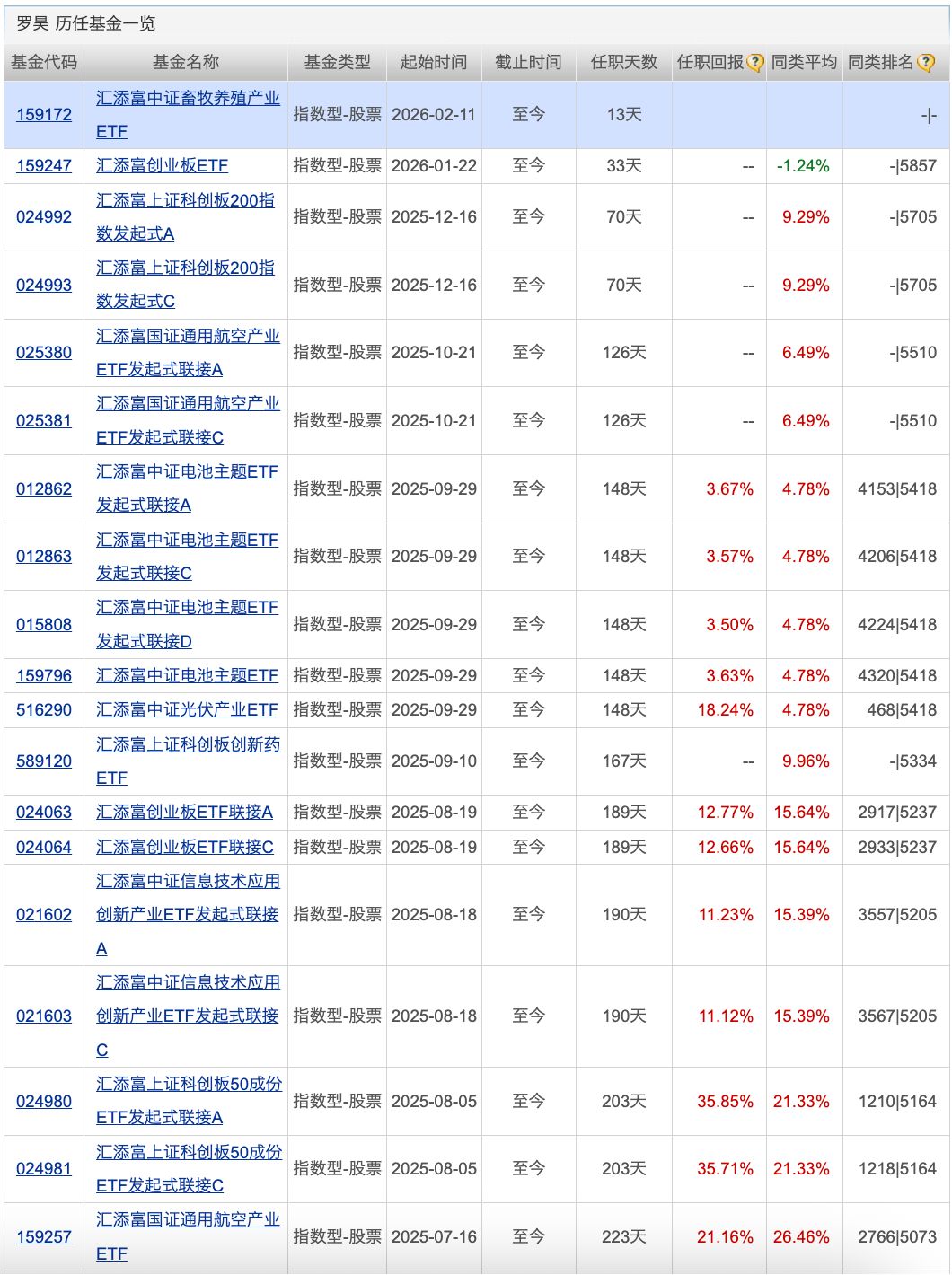Open the 汇添富上证科创板50成份ETF发起式联接A link
Viewport: 952px width, 1275px height.
189,1085
